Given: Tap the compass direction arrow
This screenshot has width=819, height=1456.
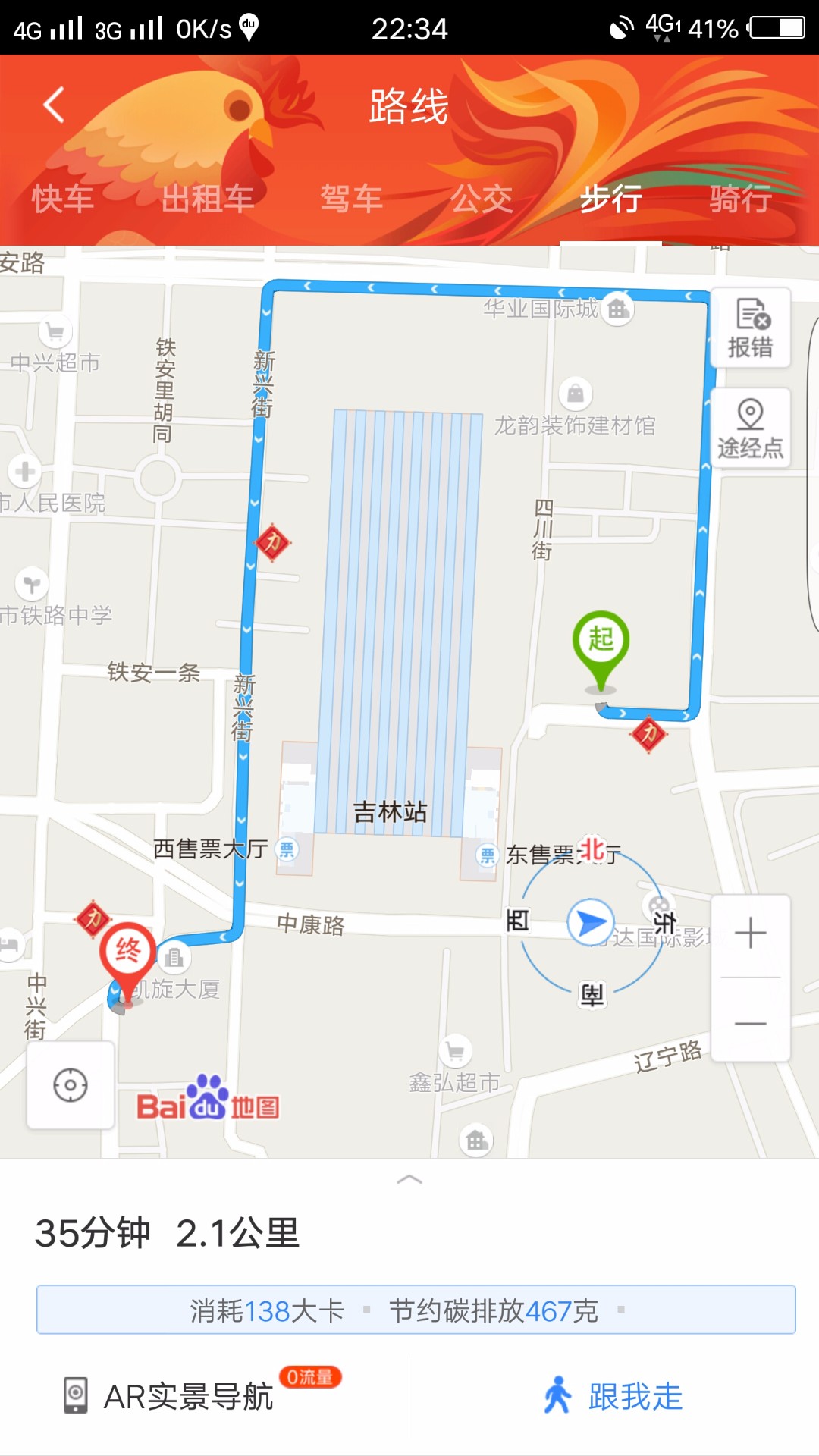Looking at the screenshot, I should [x=591, y=923].
